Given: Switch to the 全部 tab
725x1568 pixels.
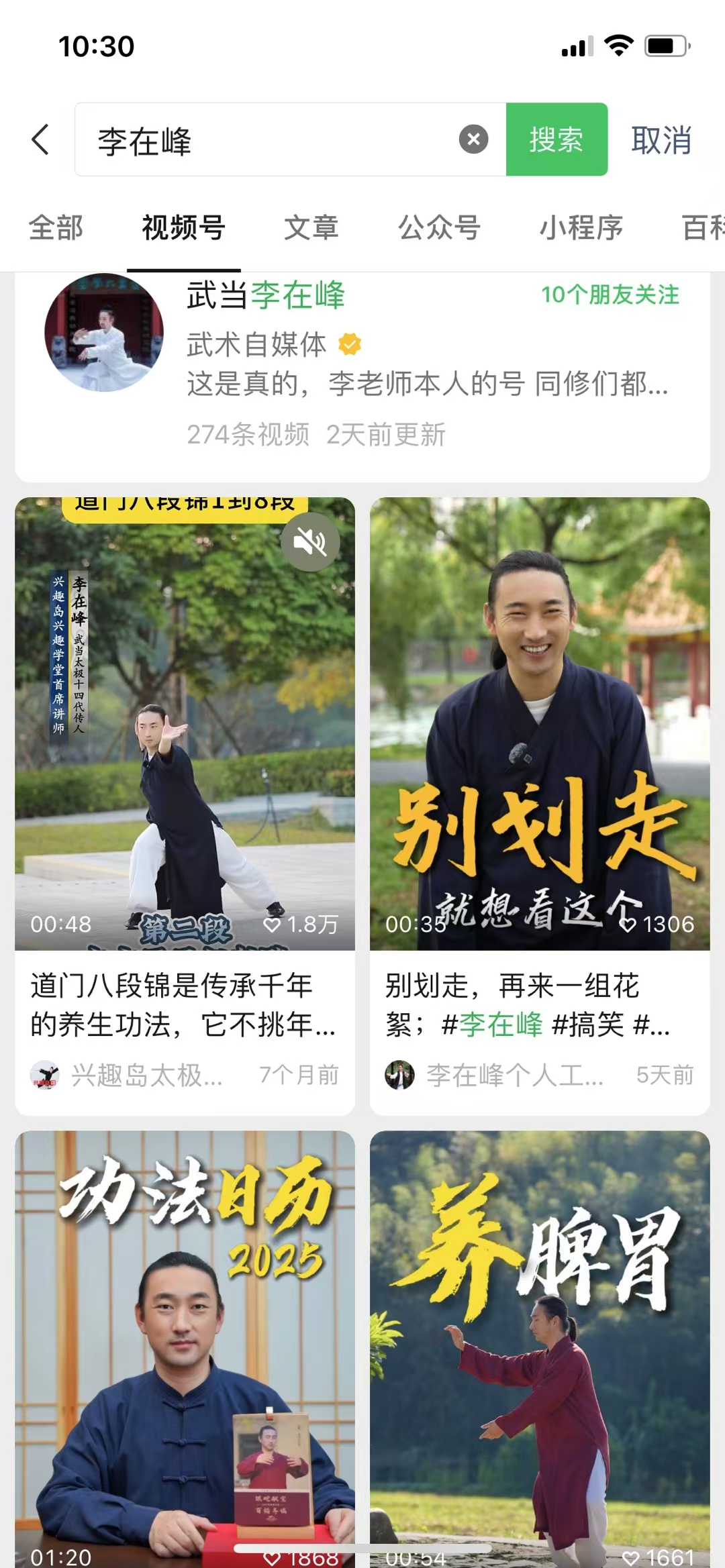Looking at the screenshot, I should pos(56,227).
